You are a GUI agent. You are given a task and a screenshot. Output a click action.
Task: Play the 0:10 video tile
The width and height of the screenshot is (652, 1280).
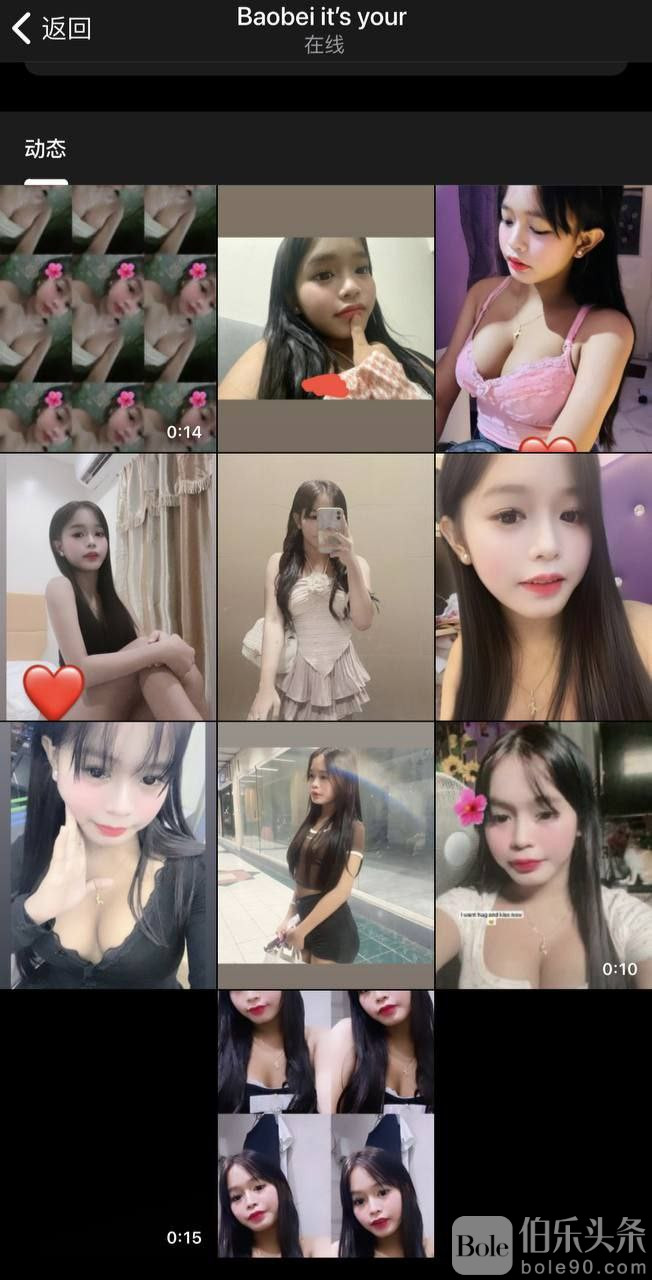(x=543, y=855)
